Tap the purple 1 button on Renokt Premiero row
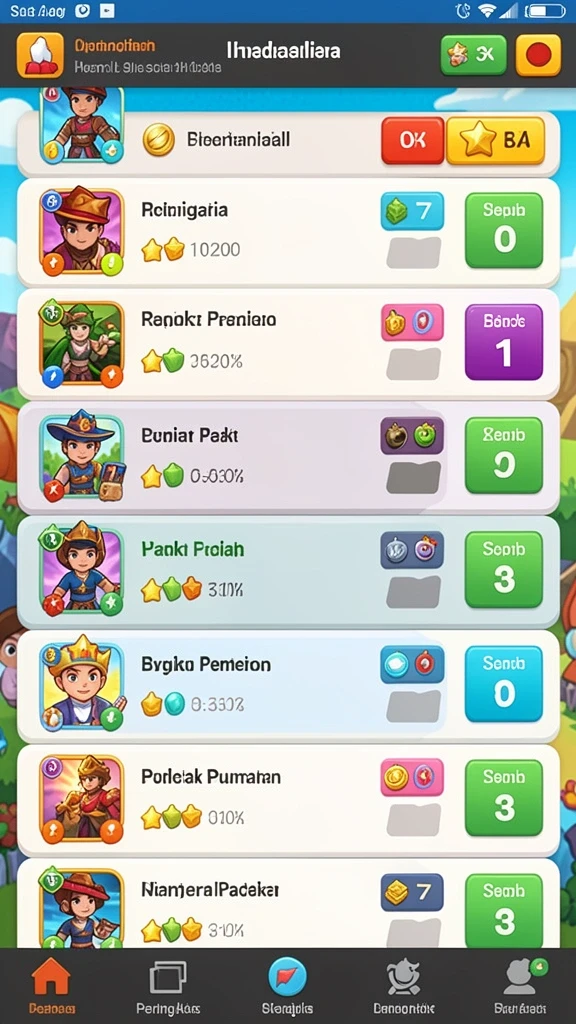Viewport: 576px width, 1024px height. 504,342
